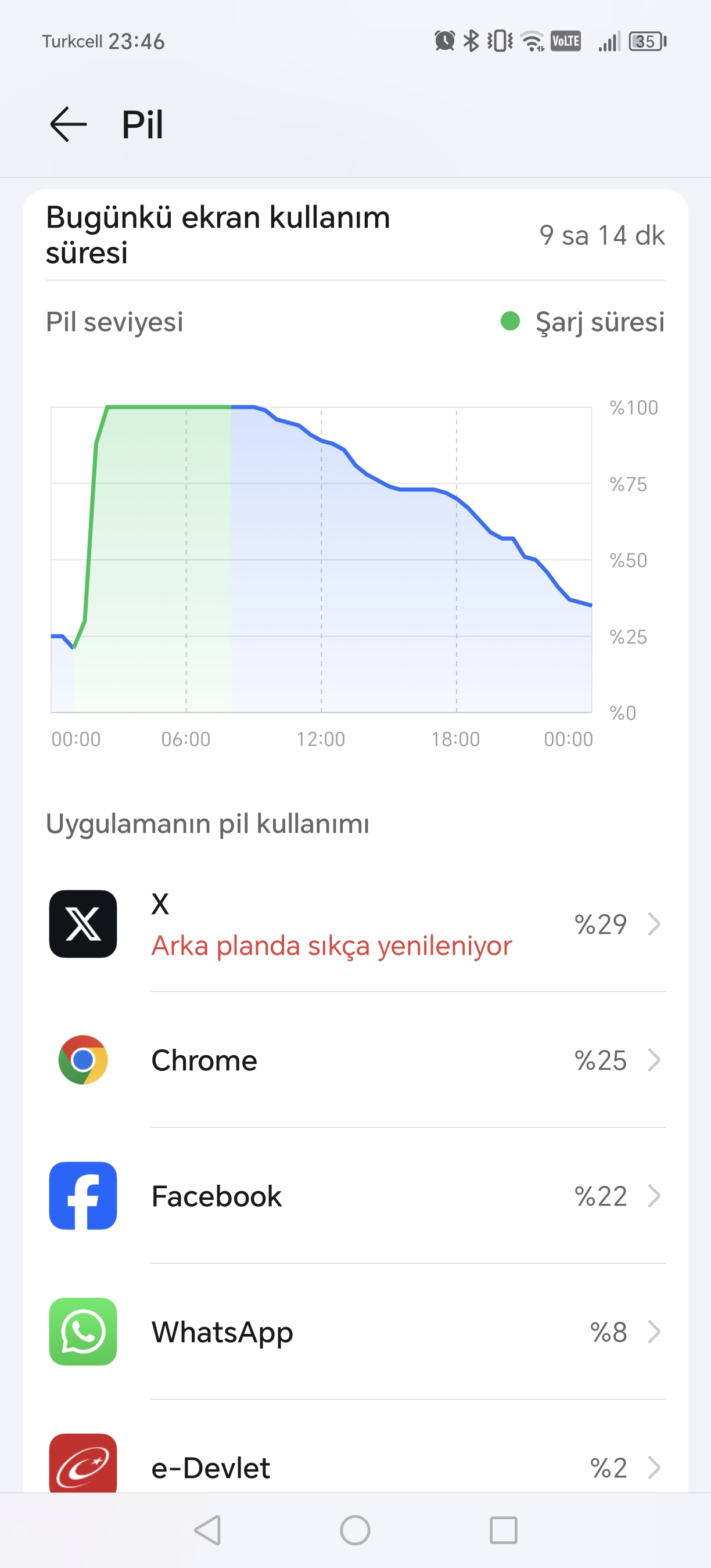Open X battery usage details
711x1568 pixels.
tap(355, 924)
